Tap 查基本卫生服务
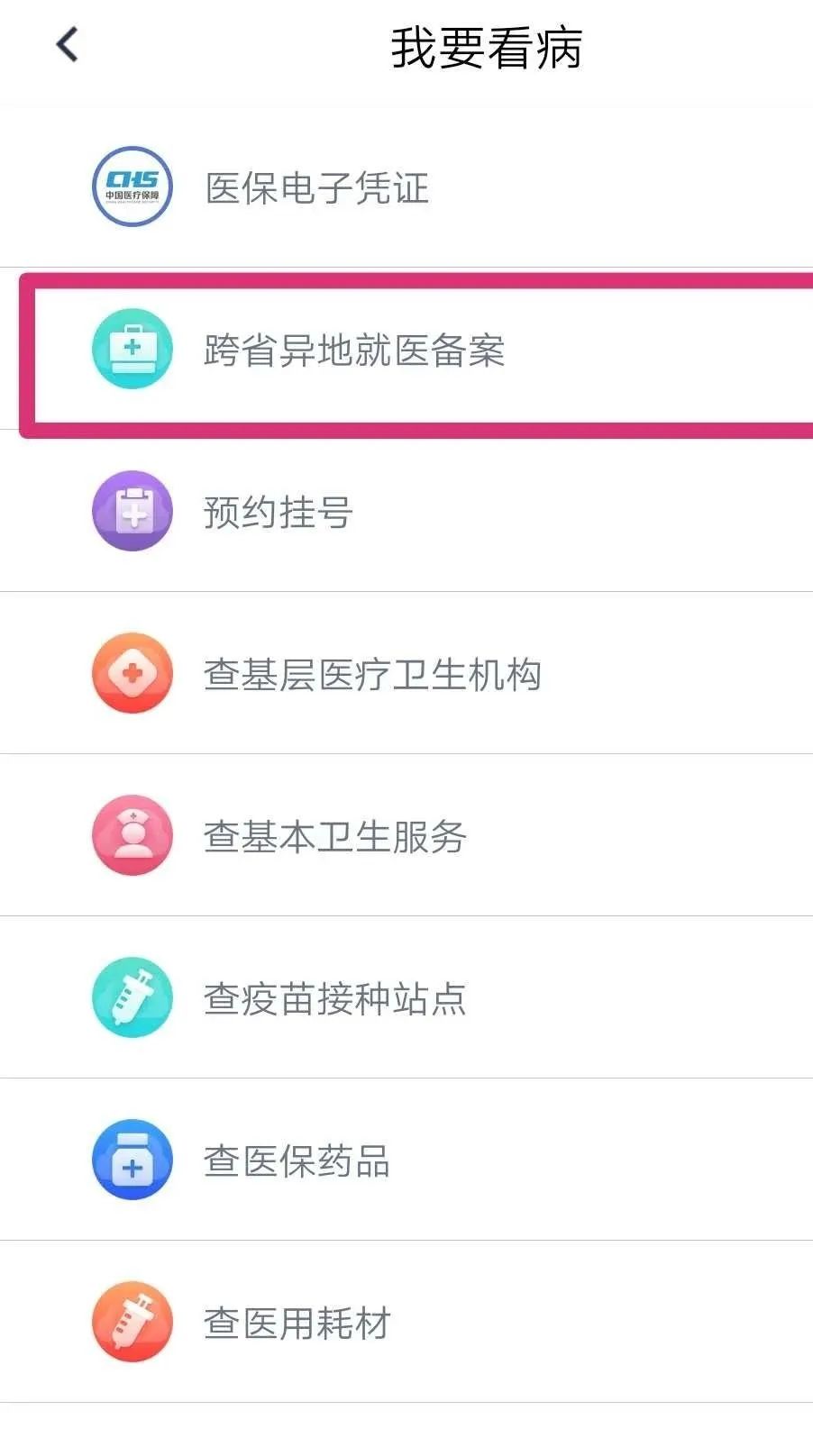 pyautogui.click(x=406, y=835)
